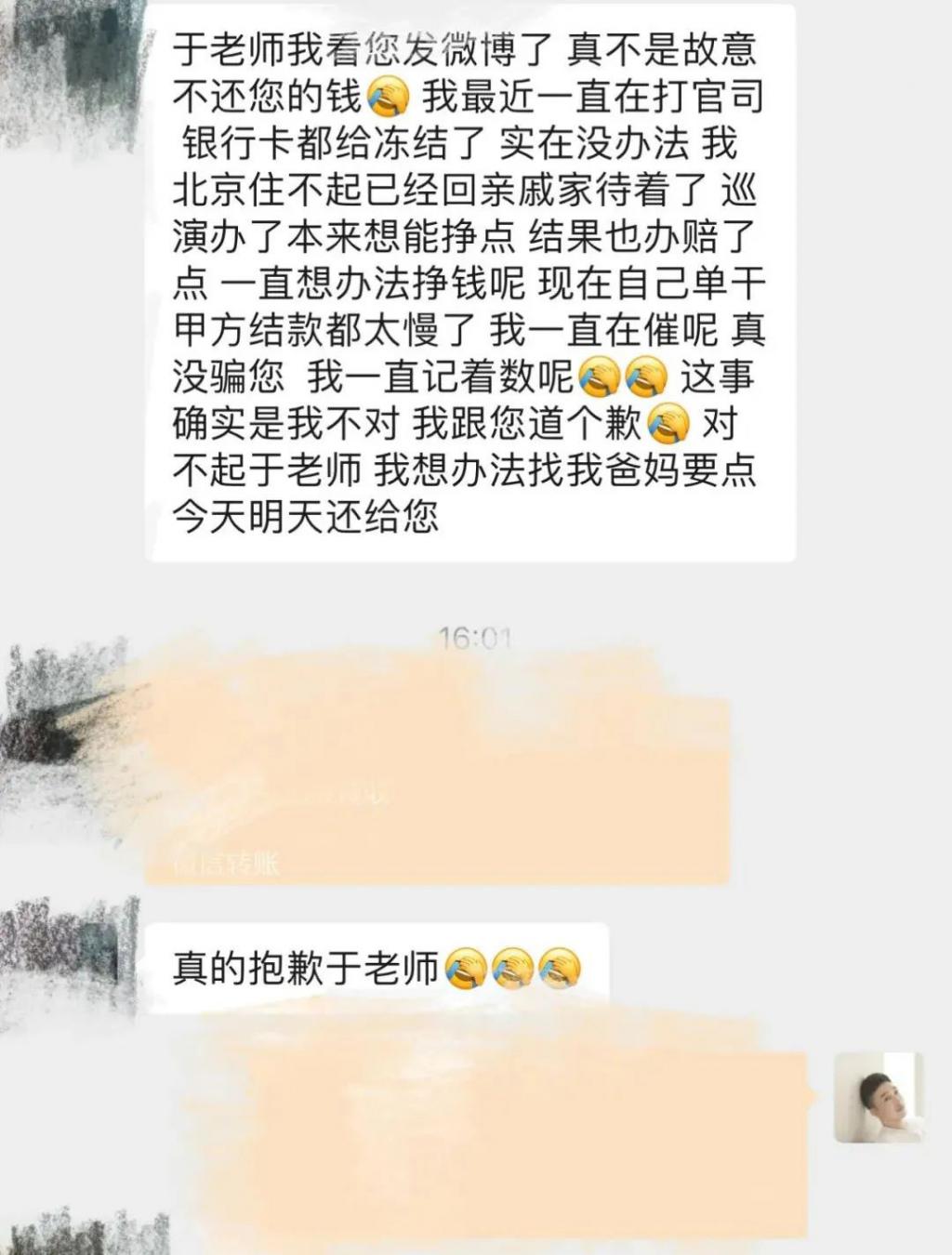The width and height of the screenshot is (952, 1255).
Task: Open the 微信转账 transfer message
Action: coord(437,790)
